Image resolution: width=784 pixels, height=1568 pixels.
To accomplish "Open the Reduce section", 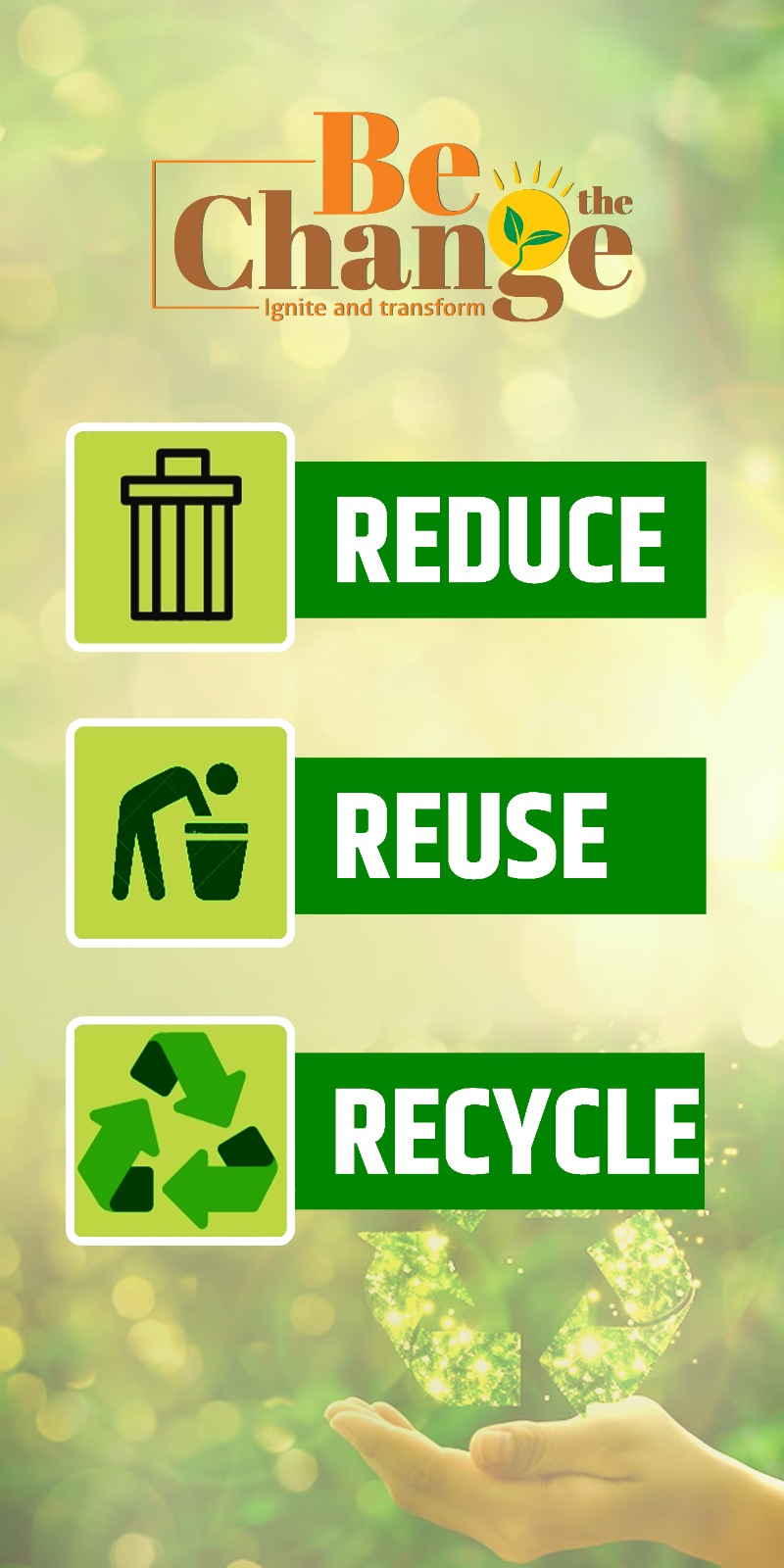I will [x=500, y=539].
